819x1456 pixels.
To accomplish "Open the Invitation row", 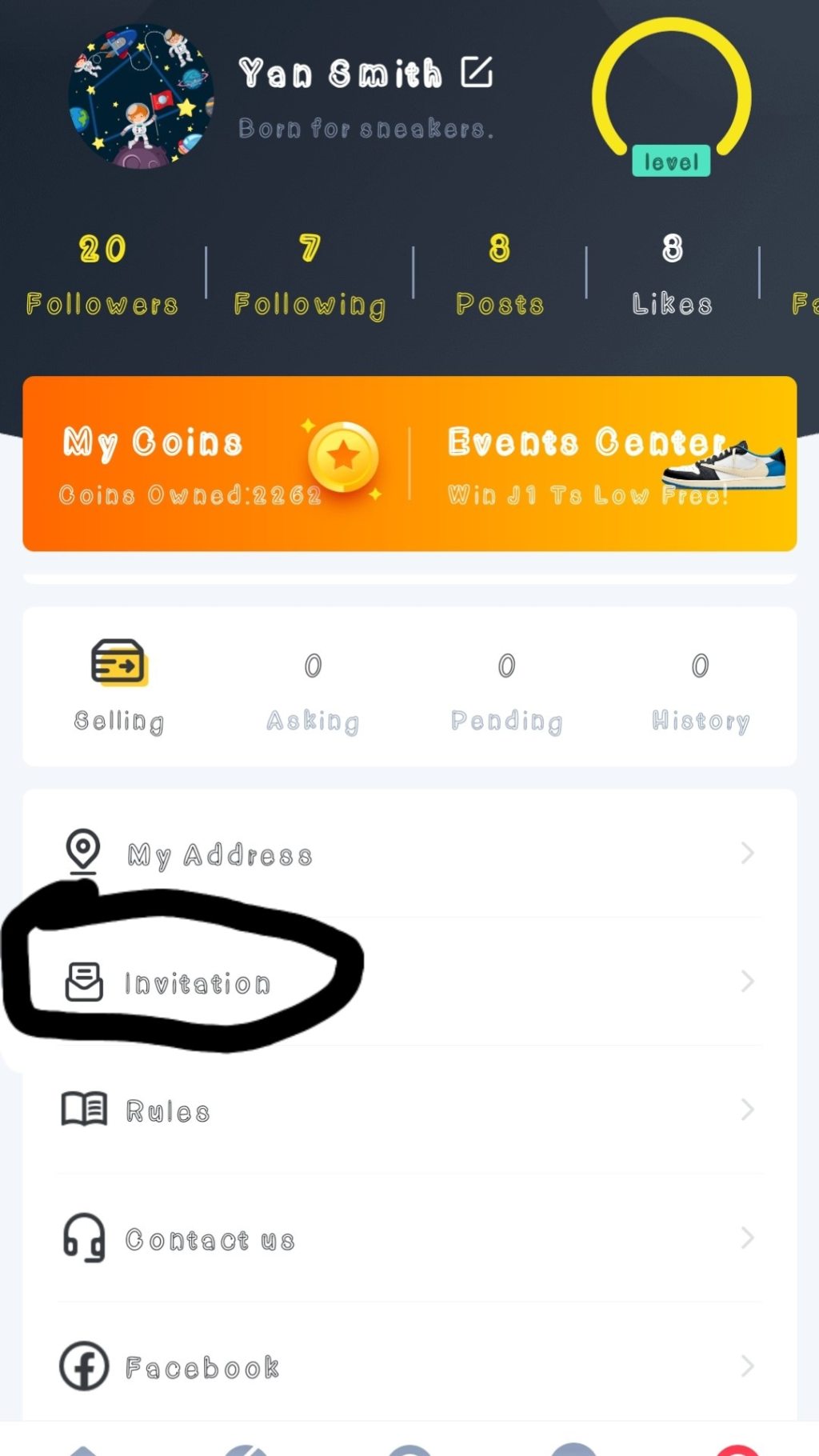I will (408, 982).
